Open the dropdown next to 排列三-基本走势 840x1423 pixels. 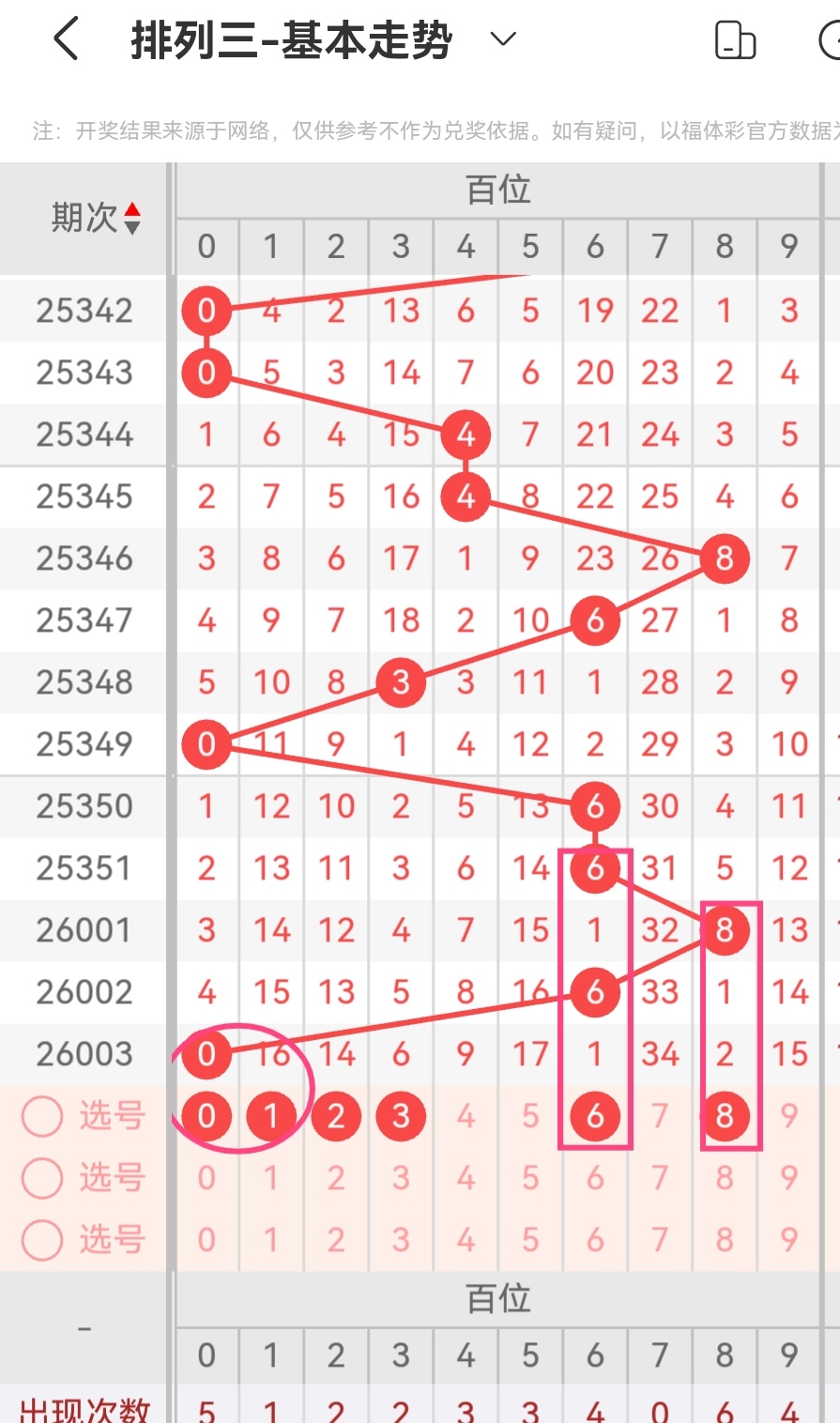(502, 39)
